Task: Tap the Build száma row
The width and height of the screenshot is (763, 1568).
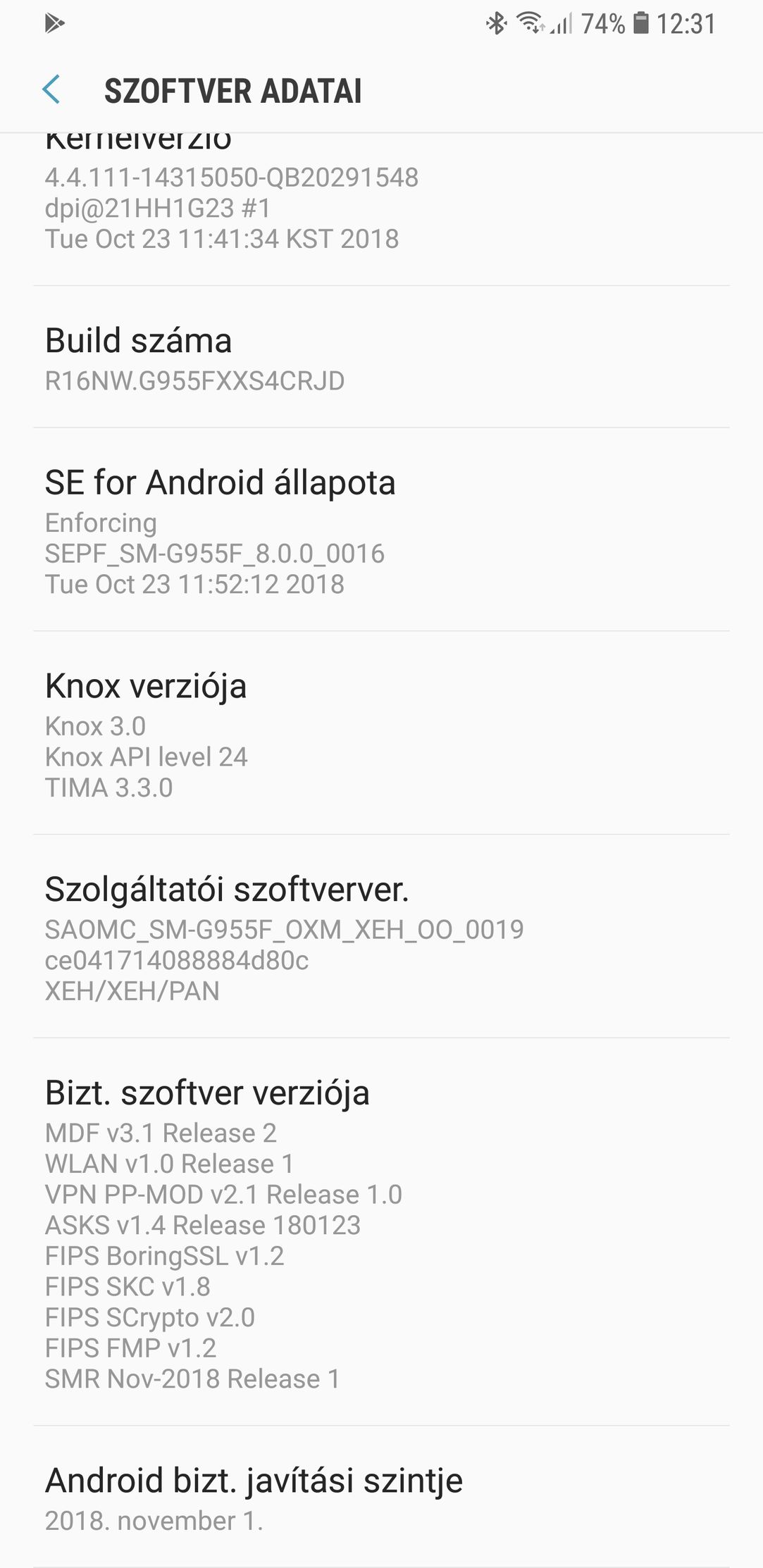Action: point(381,357)
